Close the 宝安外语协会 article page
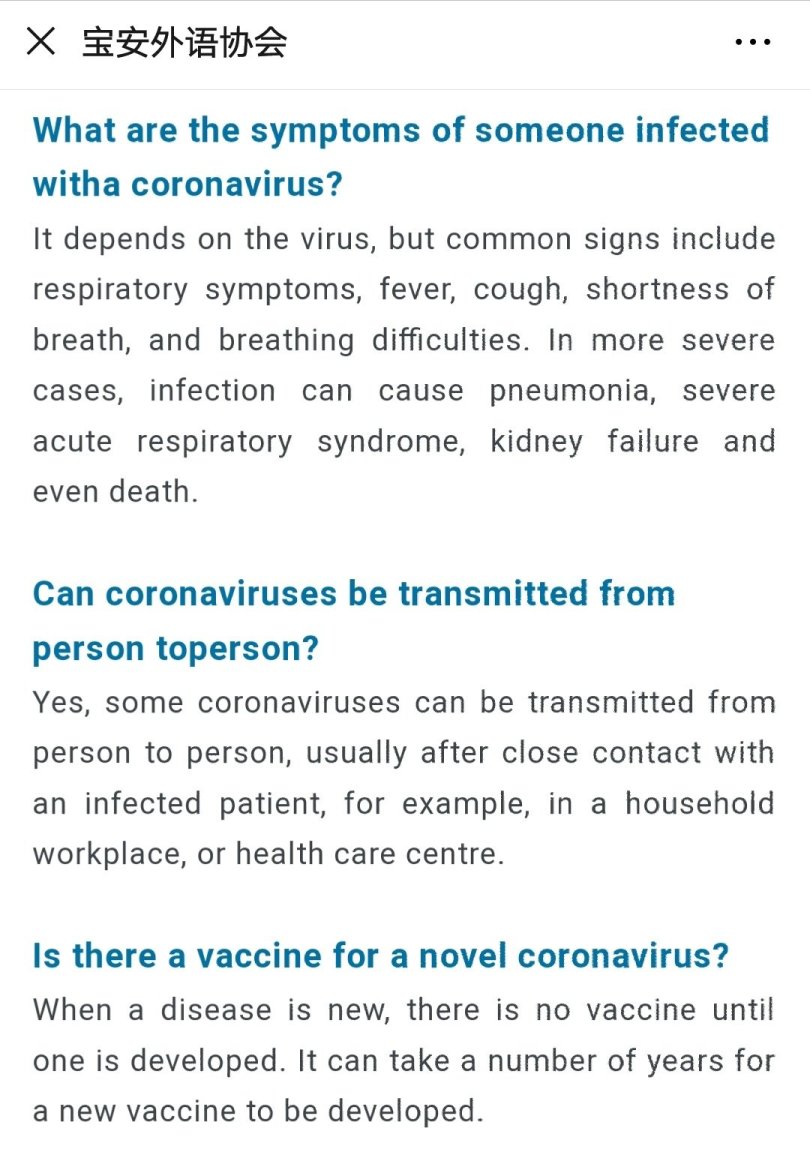This screenshot has width=810, height=1155. [40, 42]
